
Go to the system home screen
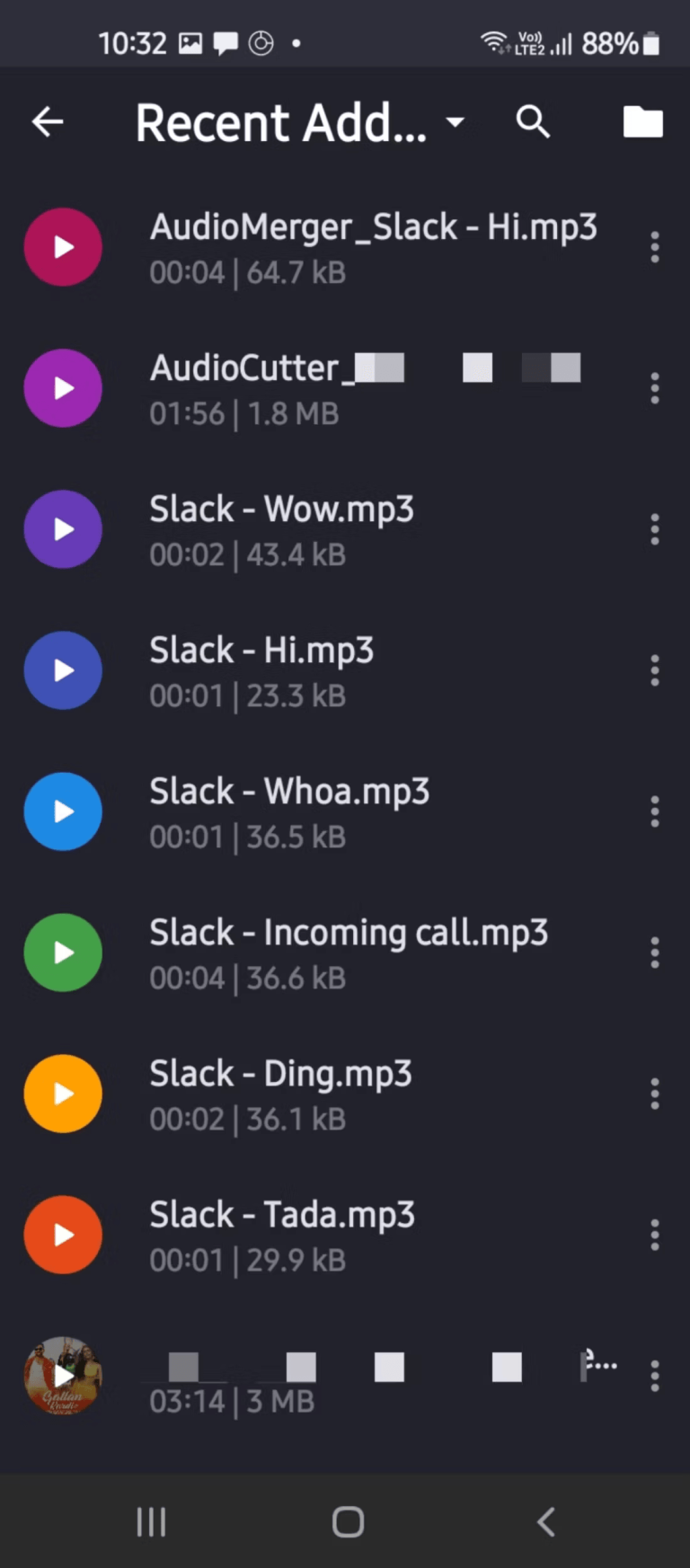(x=348, y=1521)
